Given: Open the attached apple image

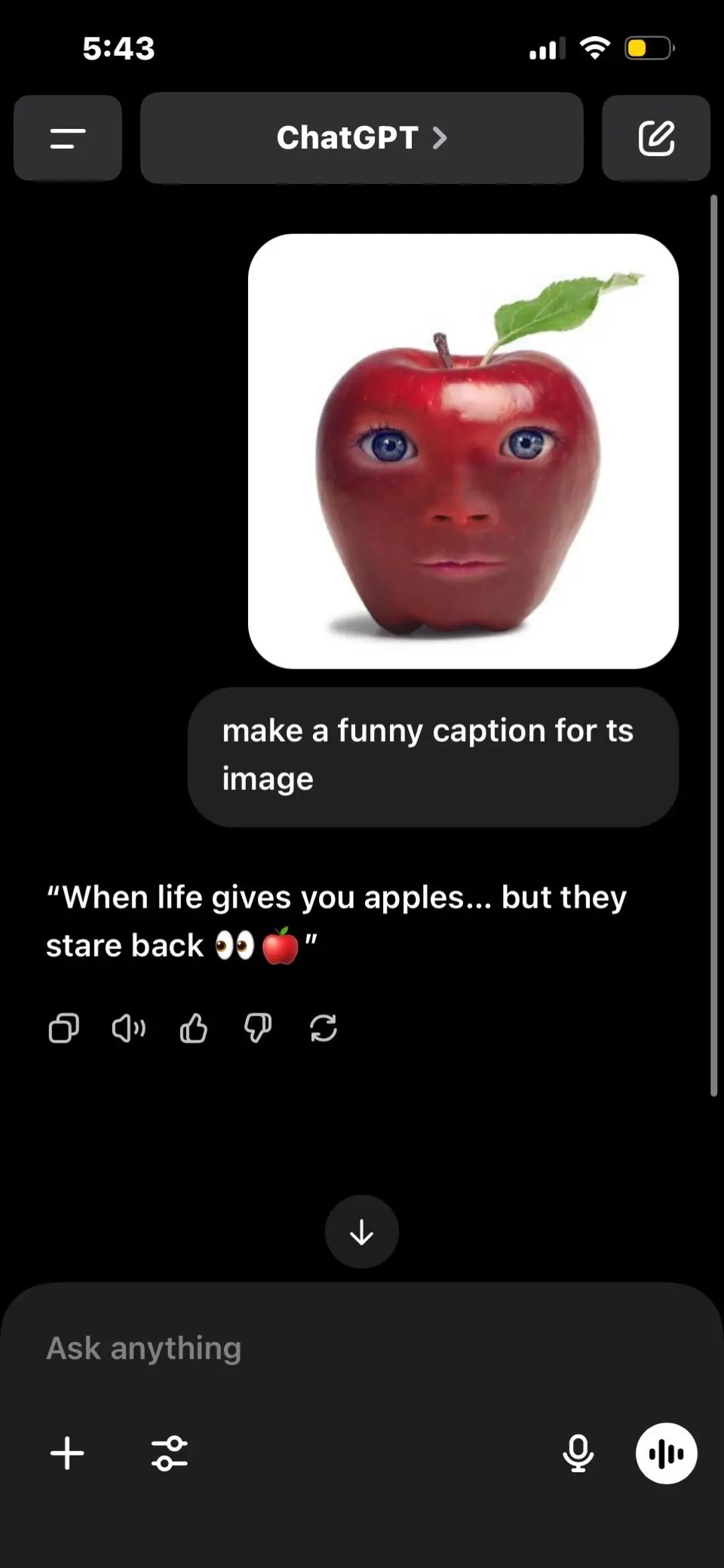Looking at the screenshot, I should [x=463, y=451].
